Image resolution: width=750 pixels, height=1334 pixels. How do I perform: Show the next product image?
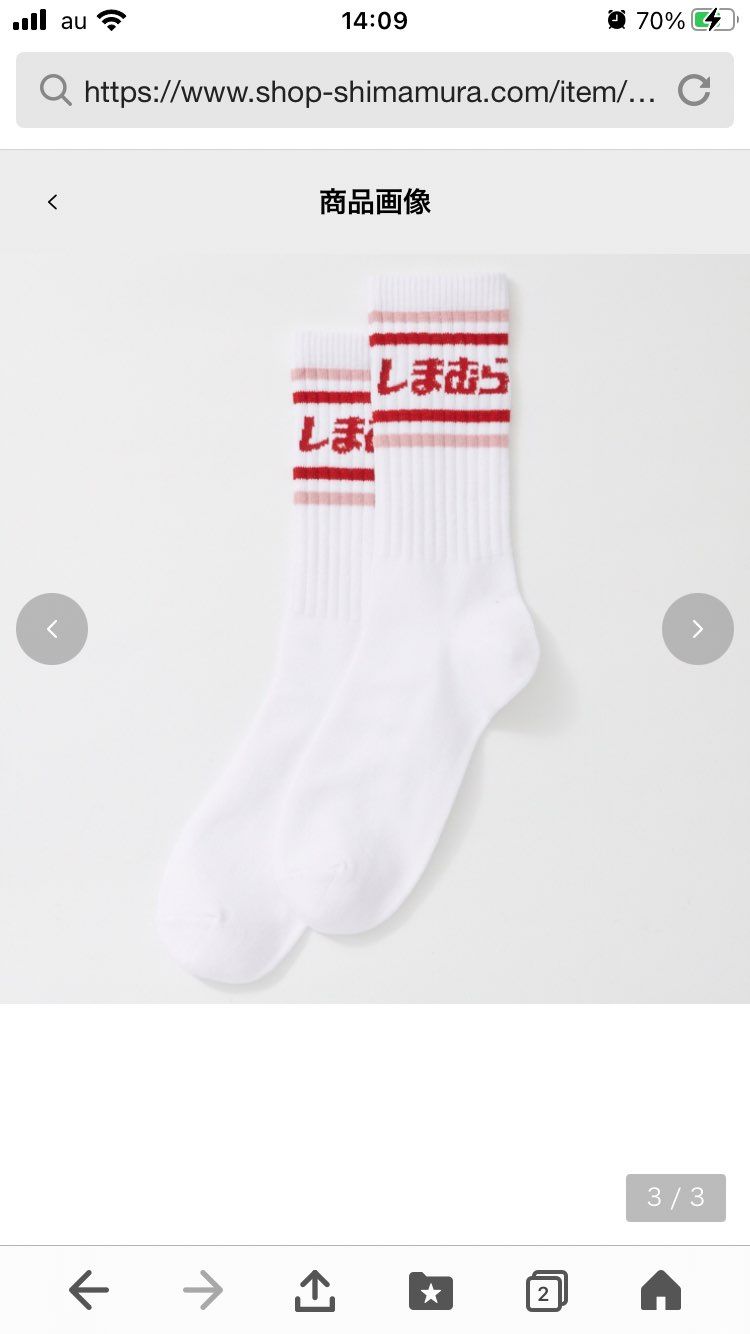coord(697,629)
